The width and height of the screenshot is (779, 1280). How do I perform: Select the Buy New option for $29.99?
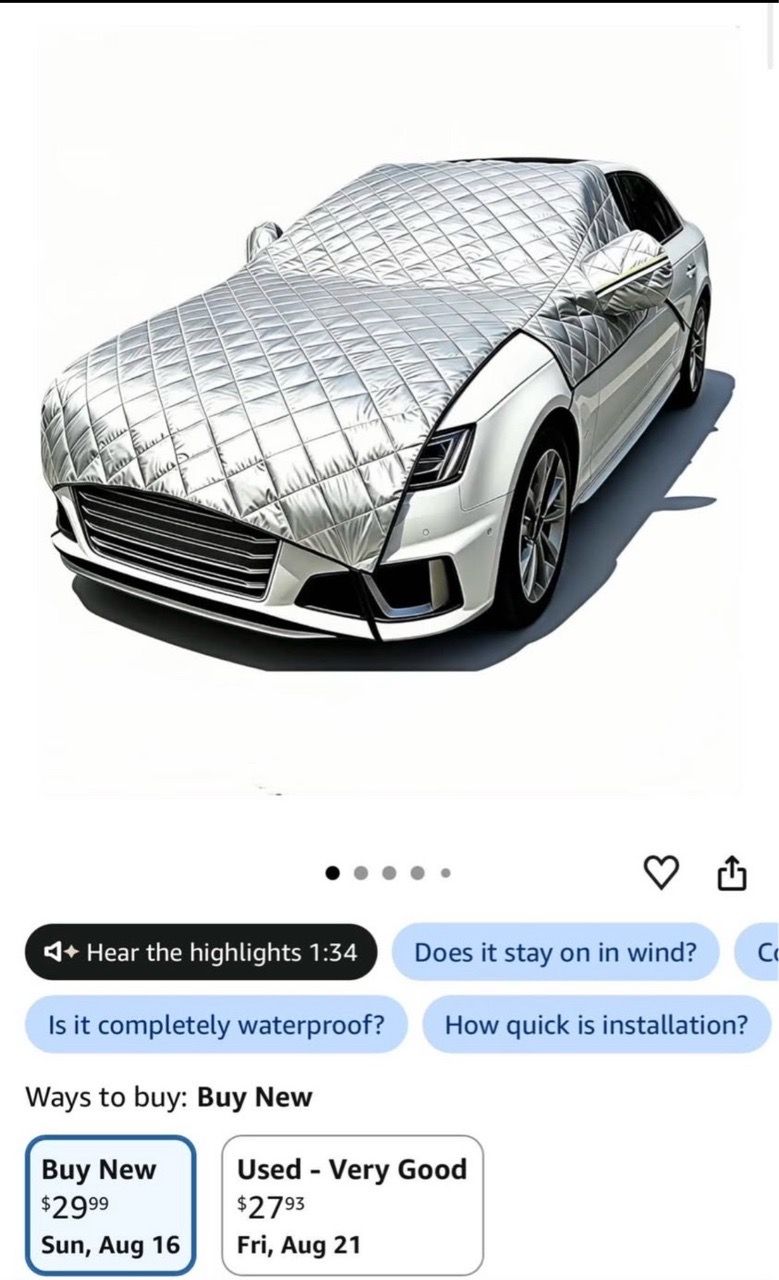(x=110, y=1206)
